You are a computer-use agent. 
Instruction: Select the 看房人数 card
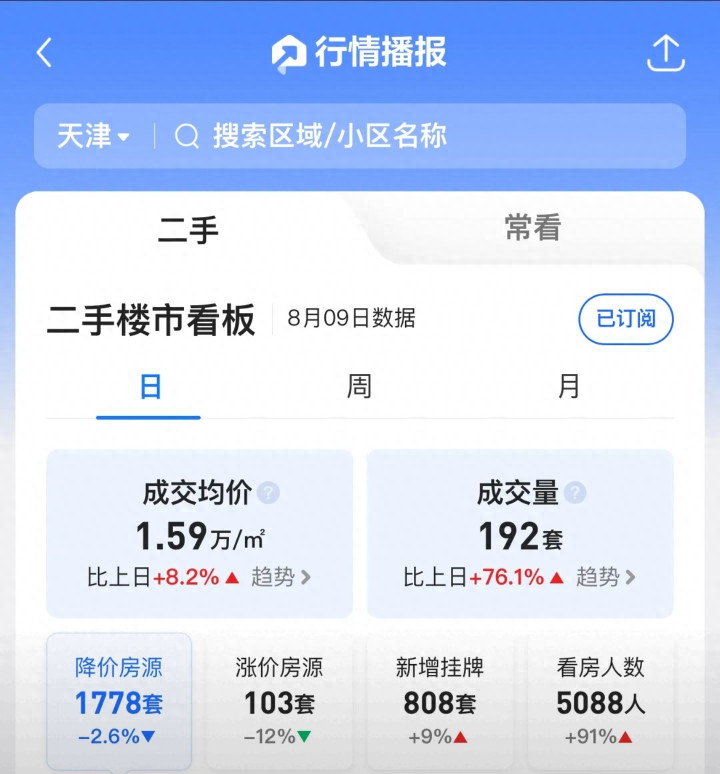(600, 701)
